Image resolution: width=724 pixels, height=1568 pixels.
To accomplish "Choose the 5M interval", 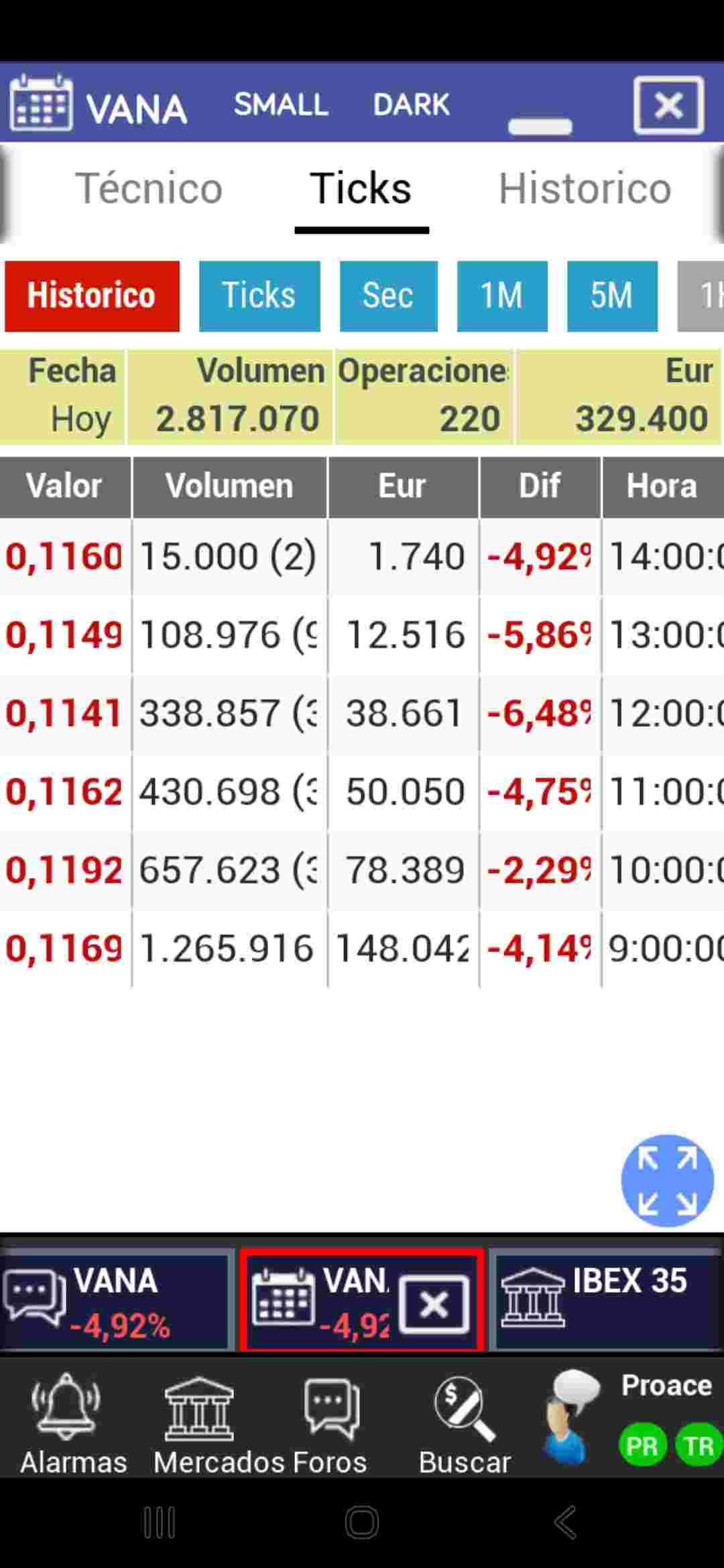I will click(612, 296).
